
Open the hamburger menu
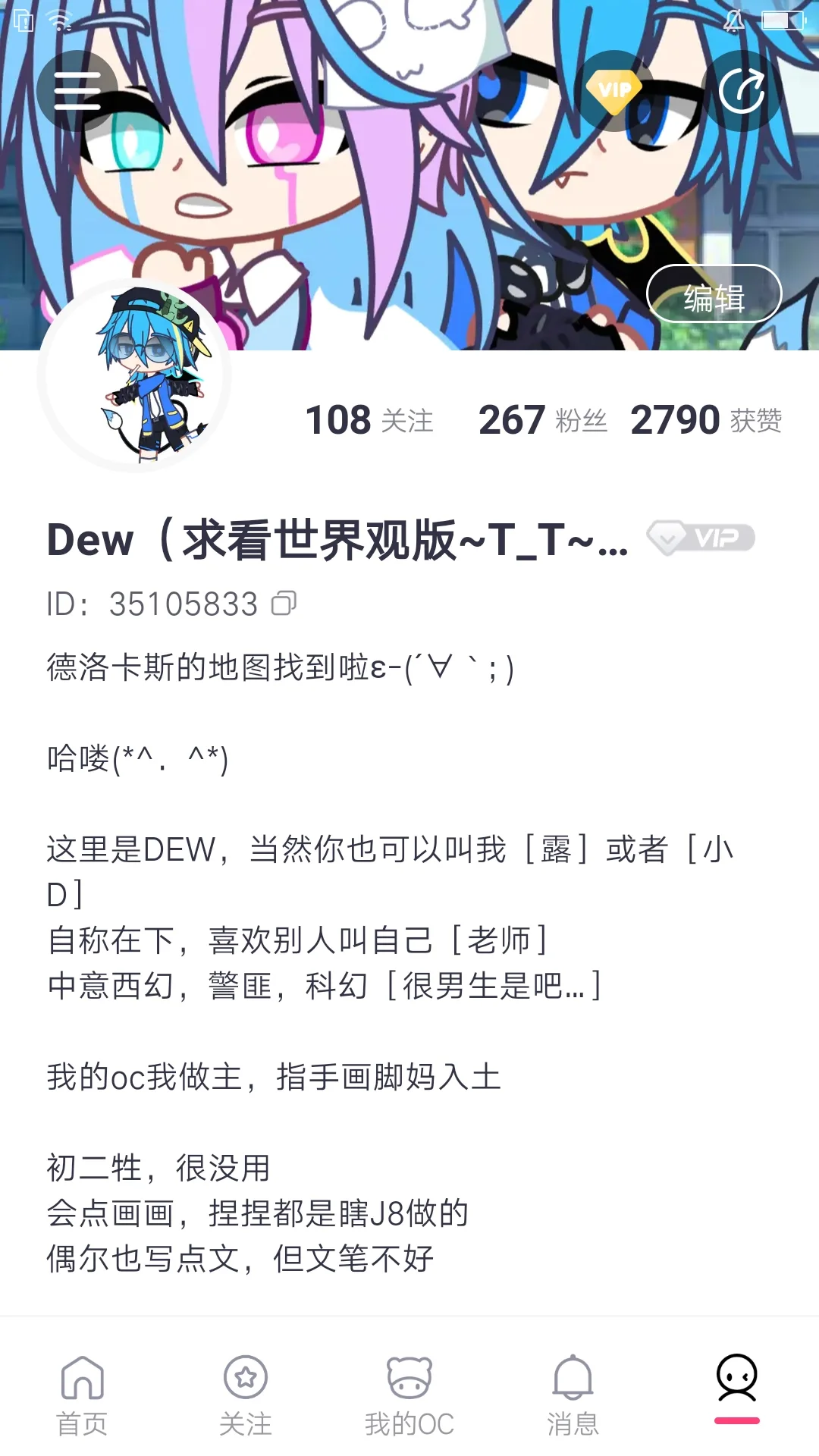tap(77, 91)
